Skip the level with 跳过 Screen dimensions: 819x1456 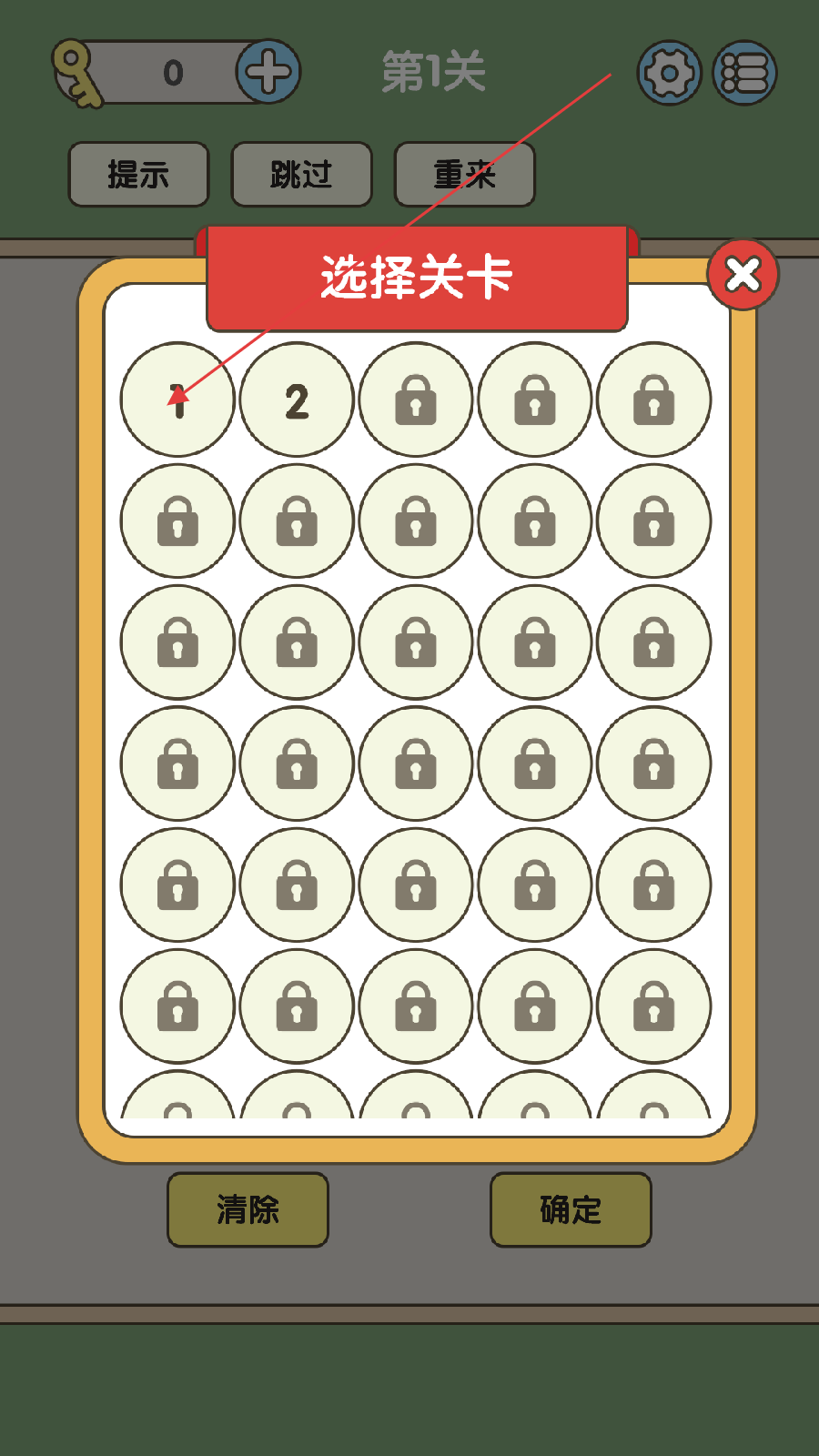301,174
